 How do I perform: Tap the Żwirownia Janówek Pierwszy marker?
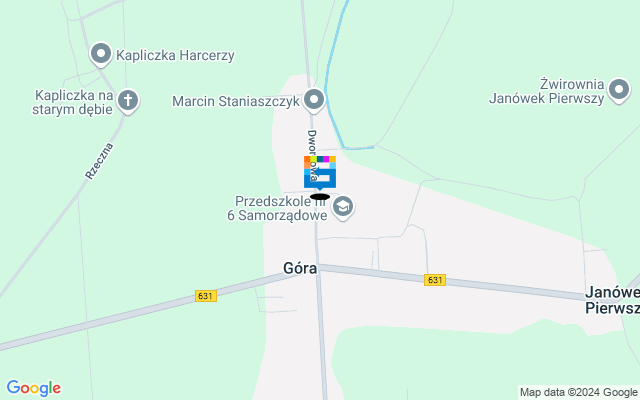tap(620, 91)
